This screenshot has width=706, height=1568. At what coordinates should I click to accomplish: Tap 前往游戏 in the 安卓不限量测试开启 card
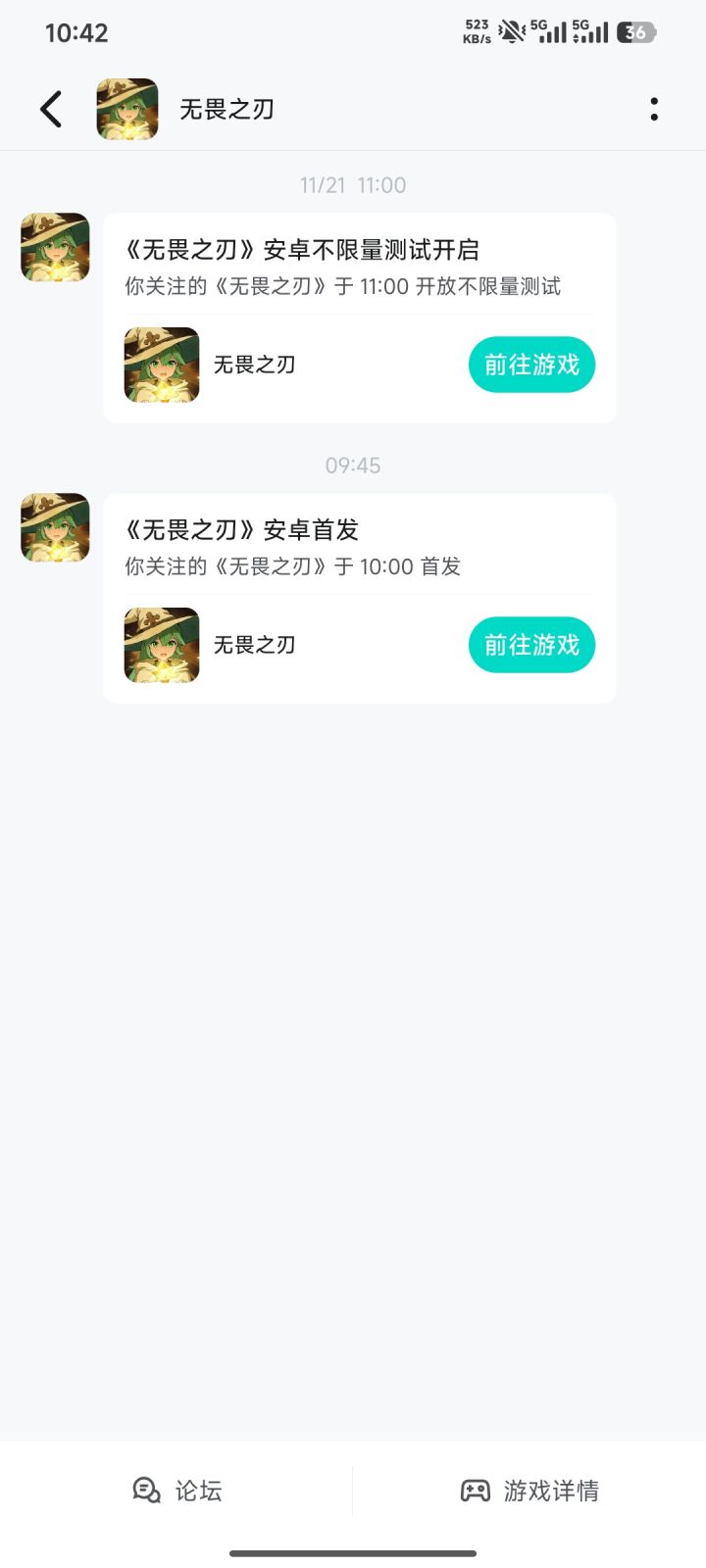[531, 365]
